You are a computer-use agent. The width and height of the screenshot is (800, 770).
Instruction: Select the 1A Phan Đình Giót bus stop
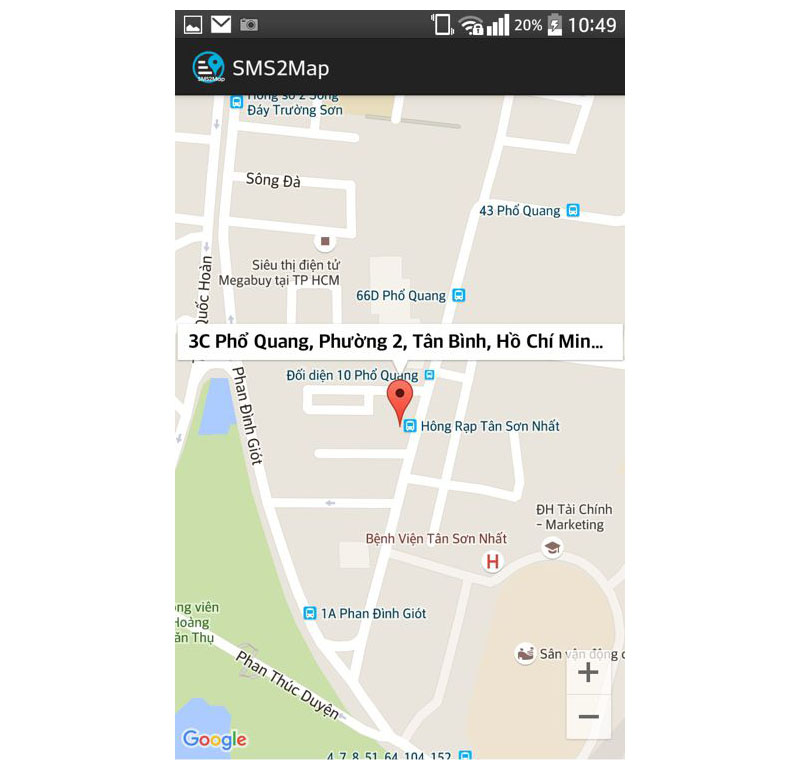[310, 613]
